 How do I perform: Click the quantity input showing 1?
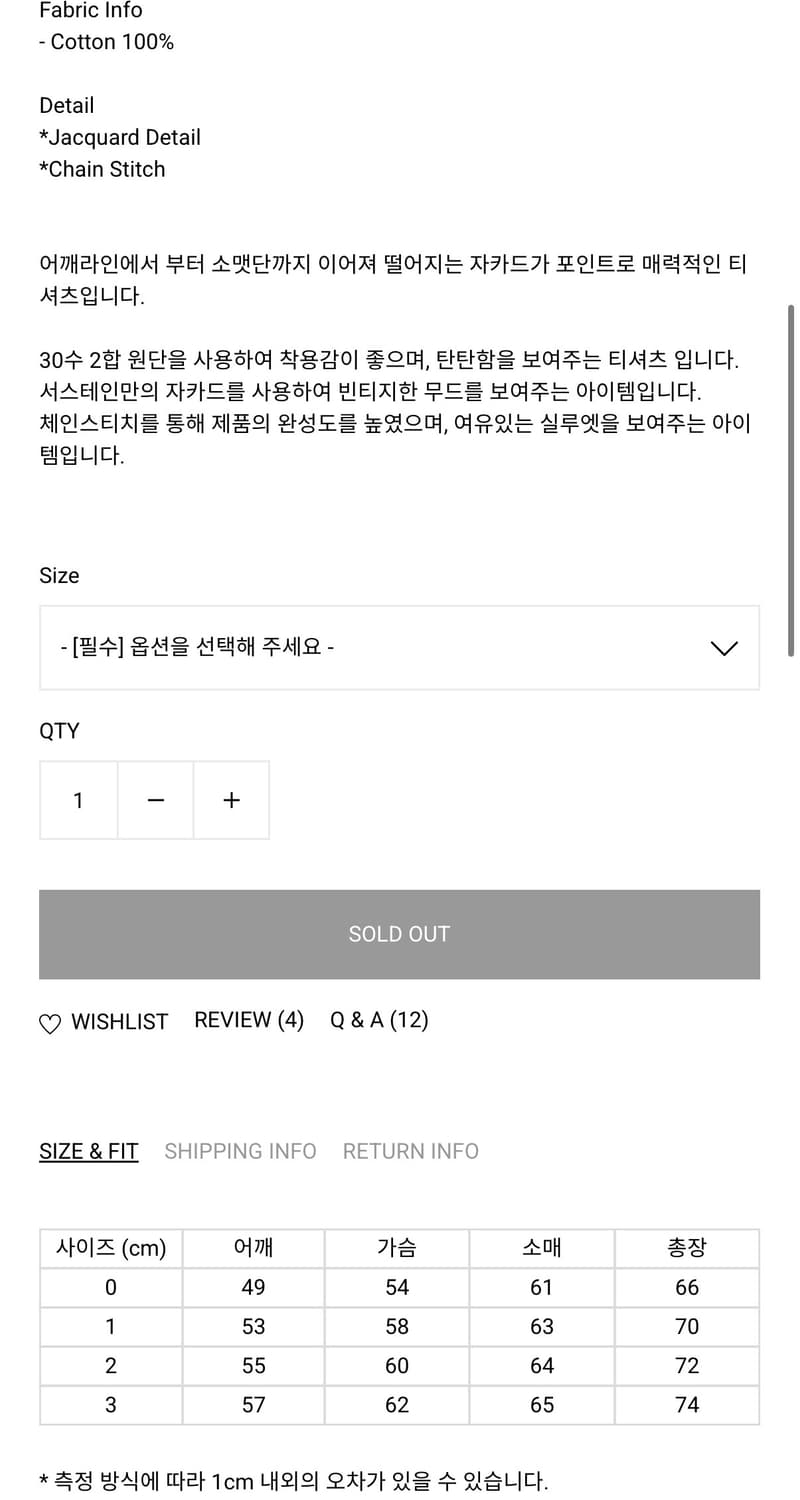point(78,800)
